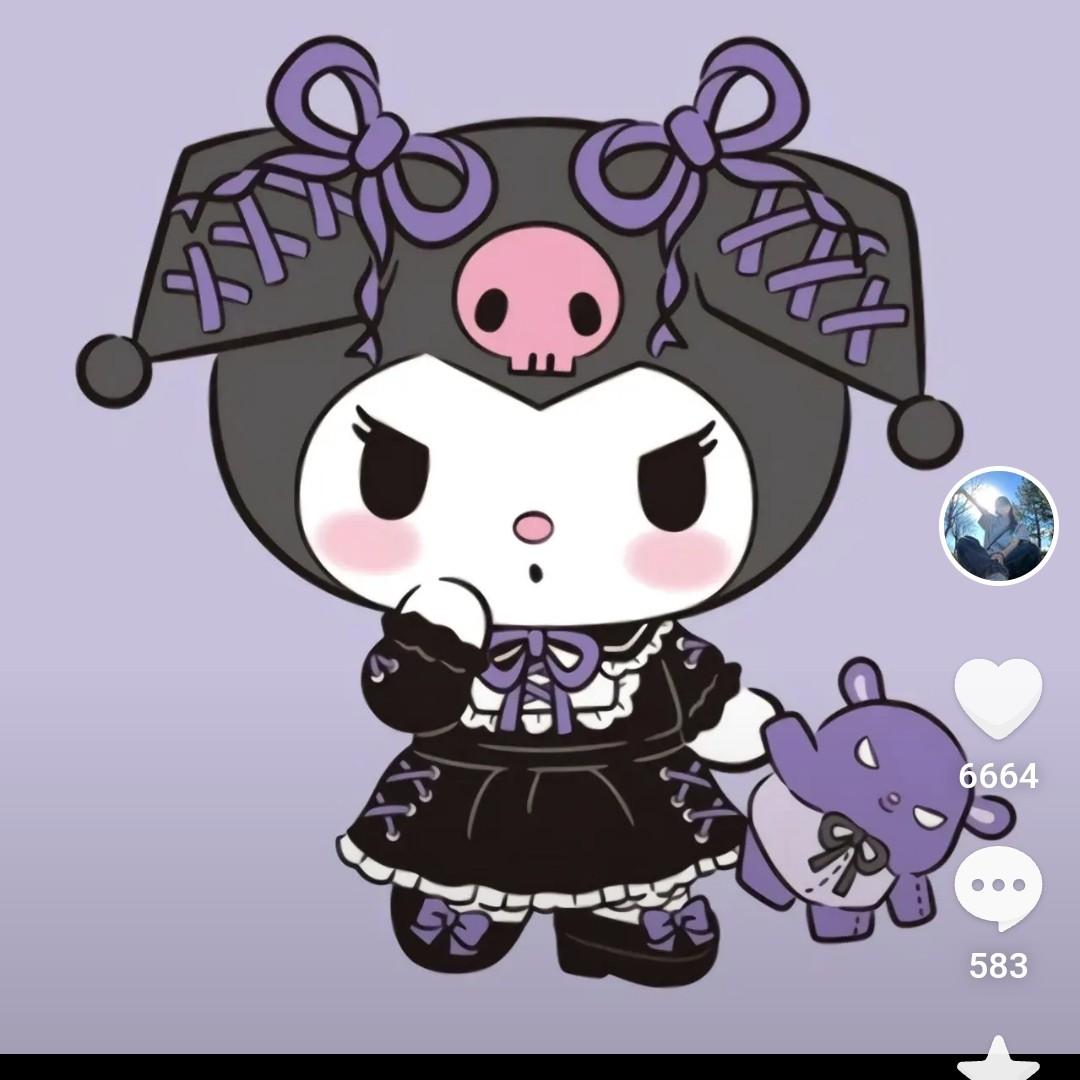This screenshot has height=1080, width=1080.
Task: Add this video to favorites
Action: pos(998,1060)
